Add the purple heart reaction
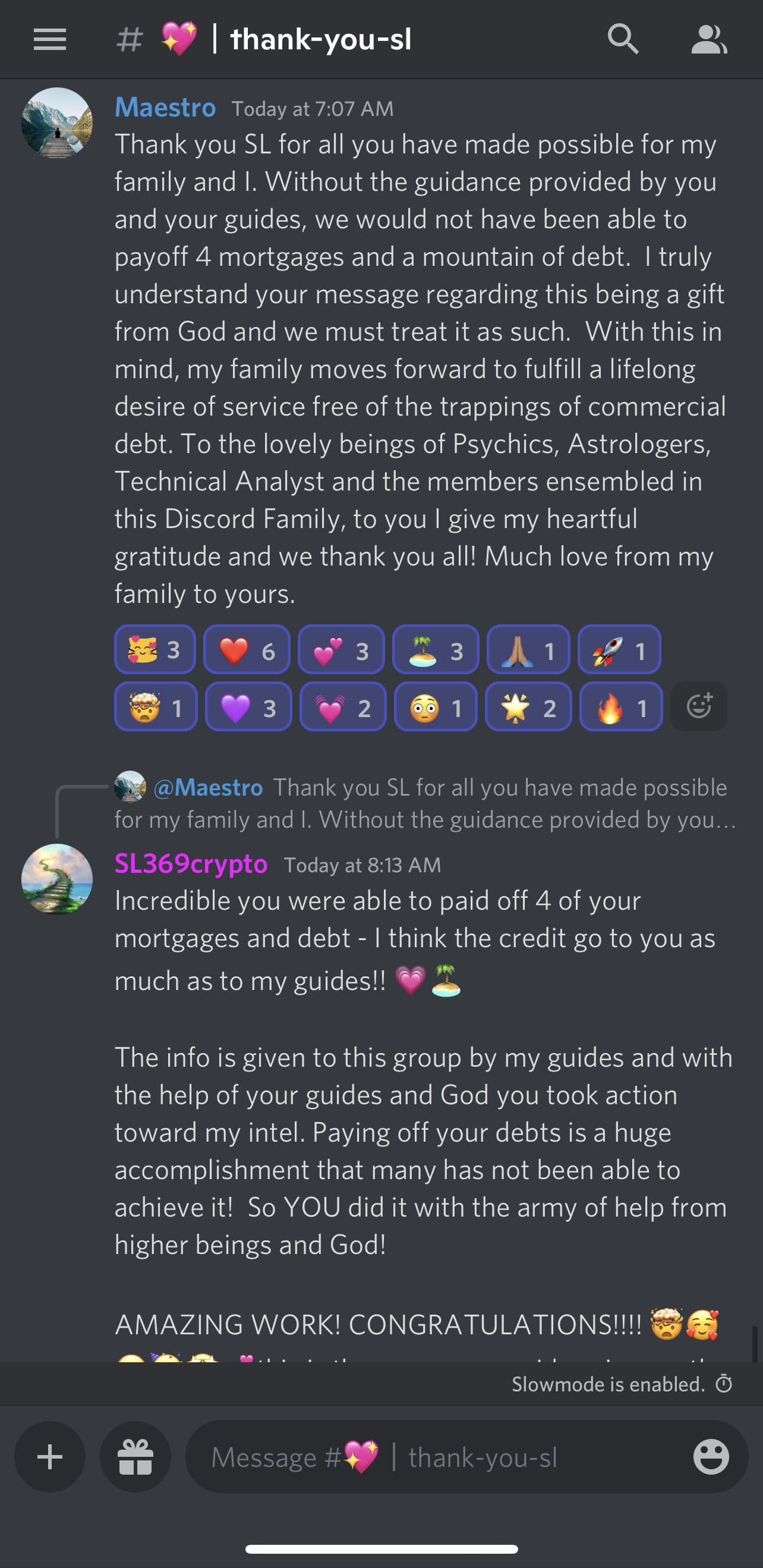 tap(248, 708)
